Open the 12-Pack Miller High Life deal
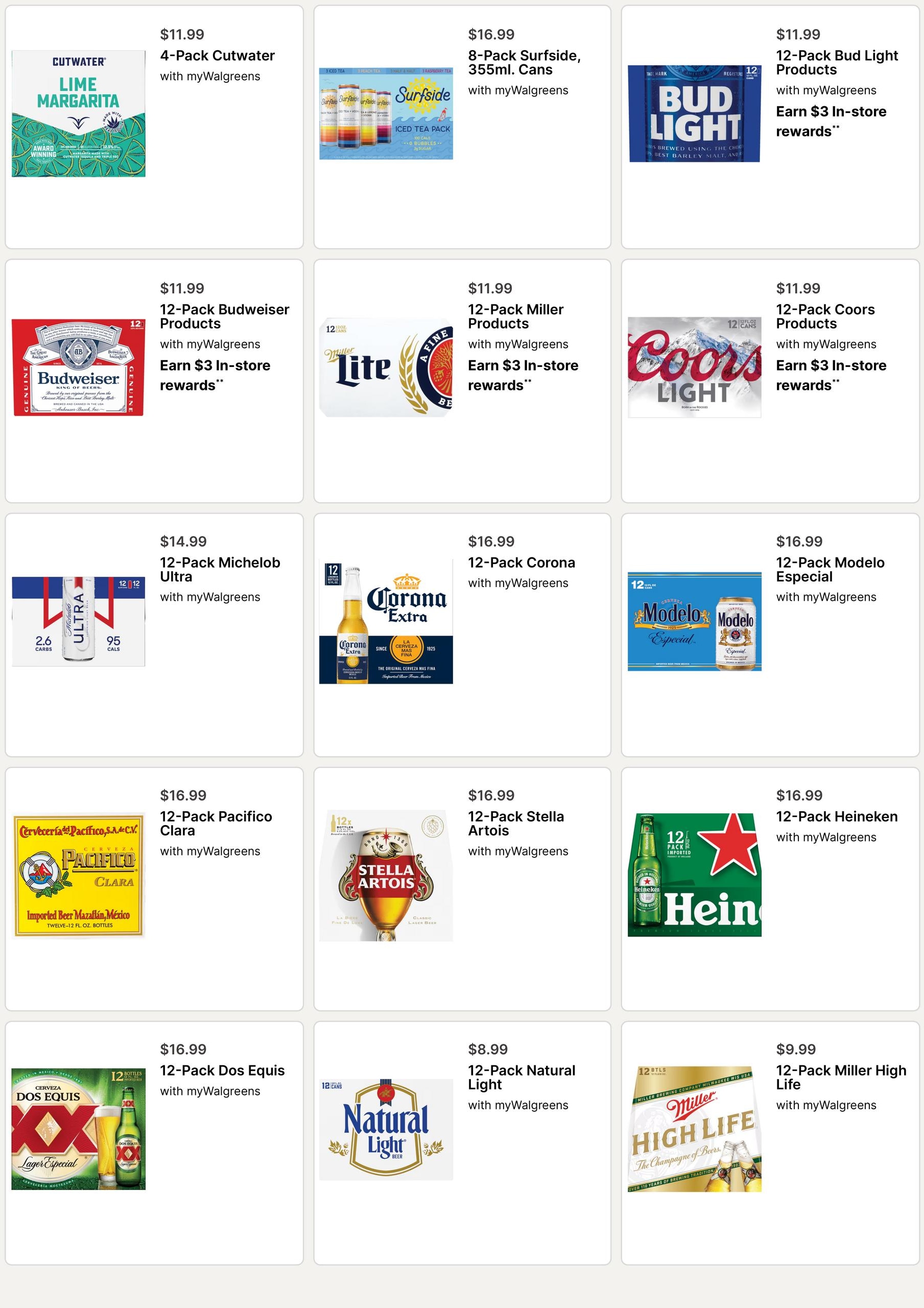Screen dimensions: 924x1308 click(x=770, y=1143)
